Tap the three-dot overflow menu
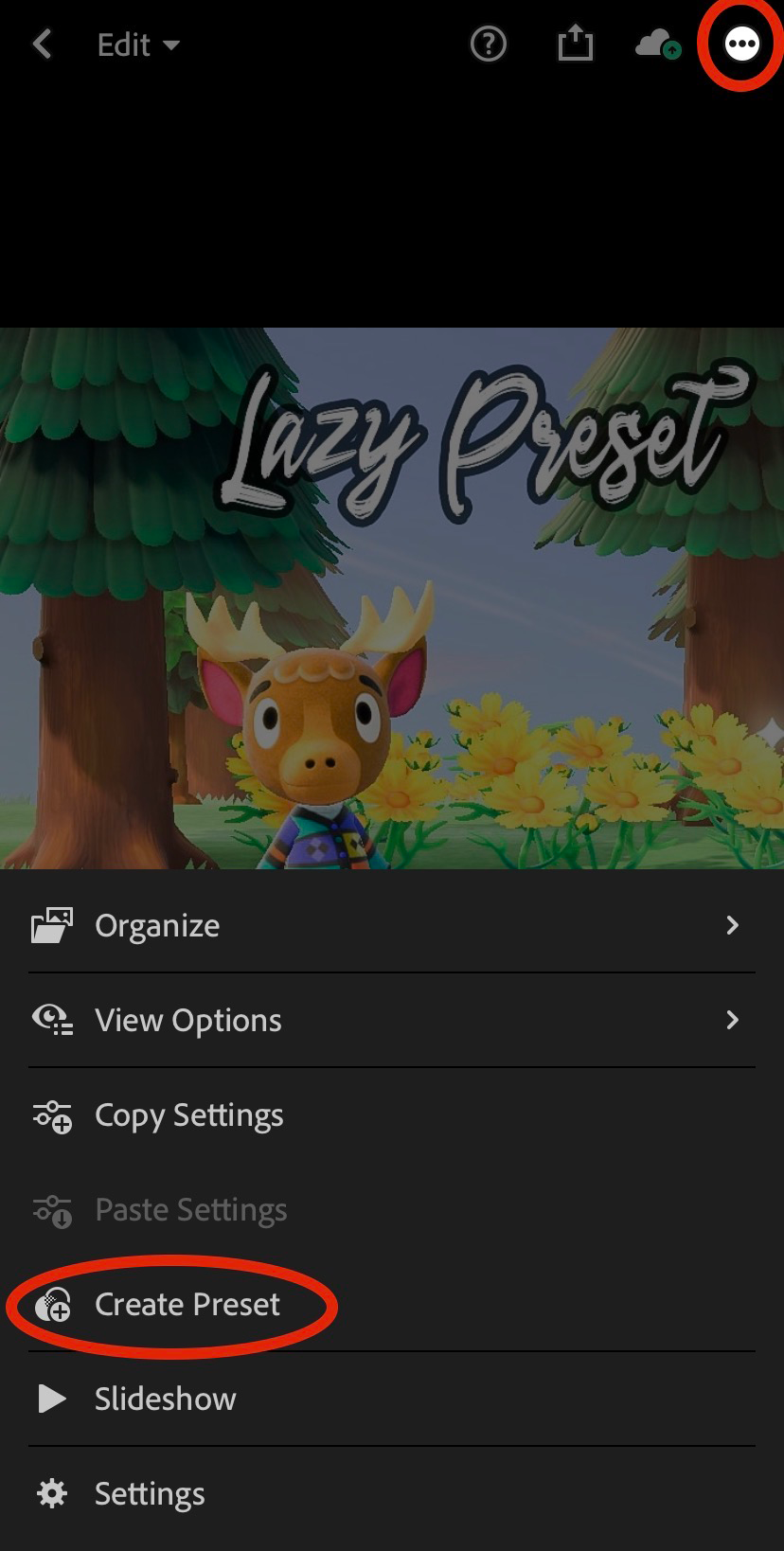Viewport: 784px width, 1551px height. click(741, 45)
